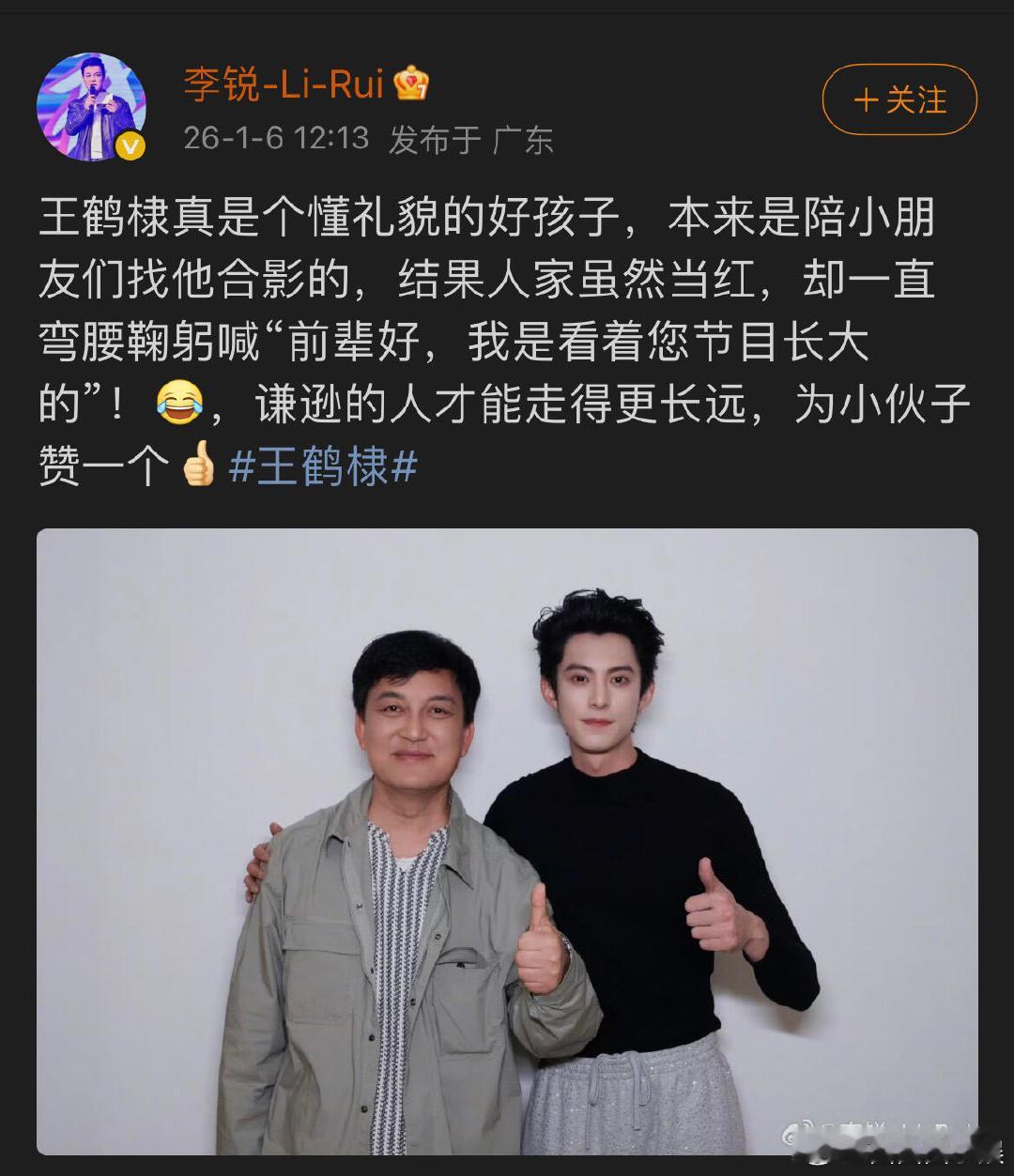This screenshot has width=1014, height=1176.
Task: Click the 发布于 广东 location label
Action: pyautogui.click(x=469, y=137)
